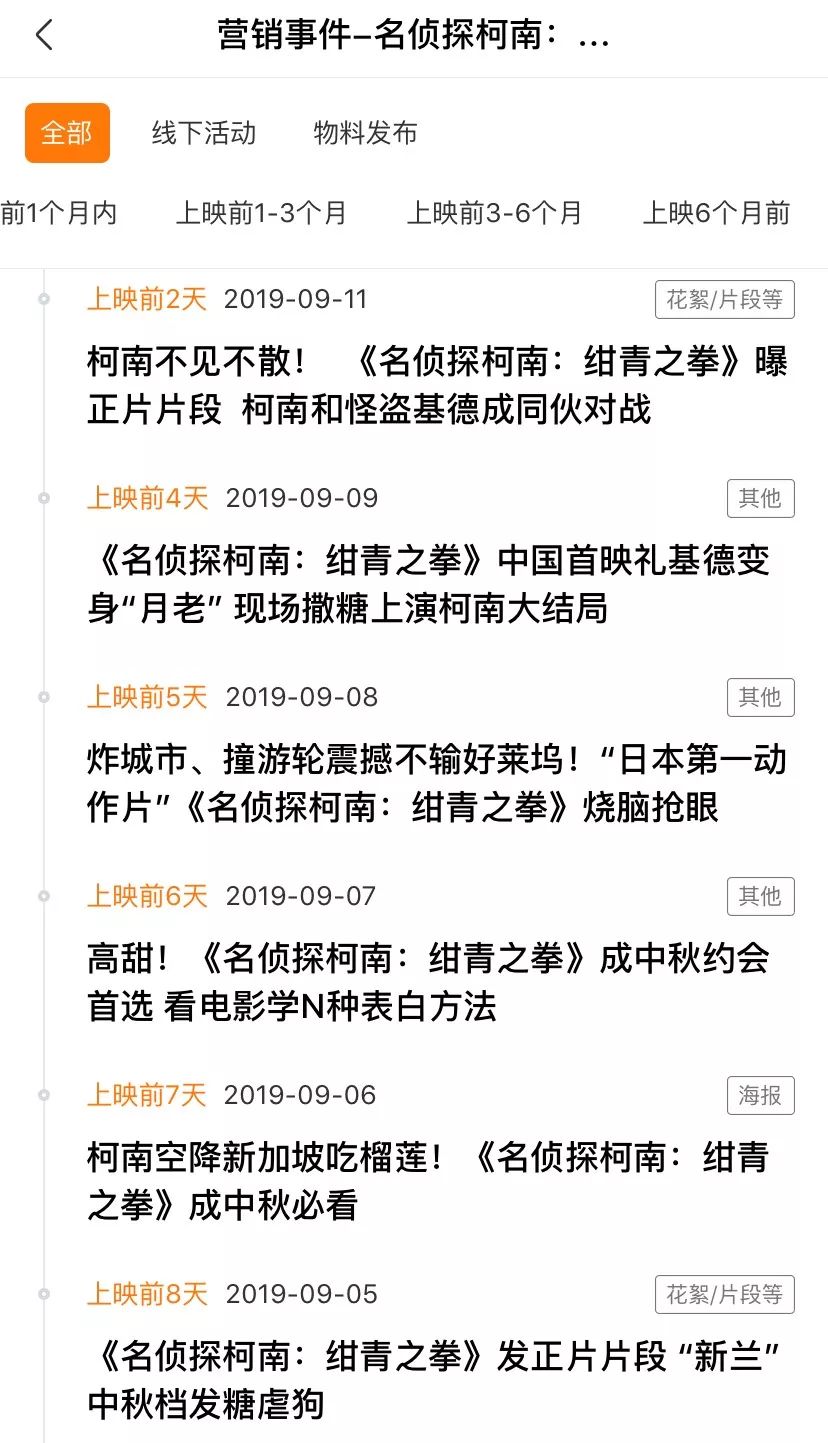Filter by 上映前1-3个月
The image size is (828, 1443).
click(261, 213)
